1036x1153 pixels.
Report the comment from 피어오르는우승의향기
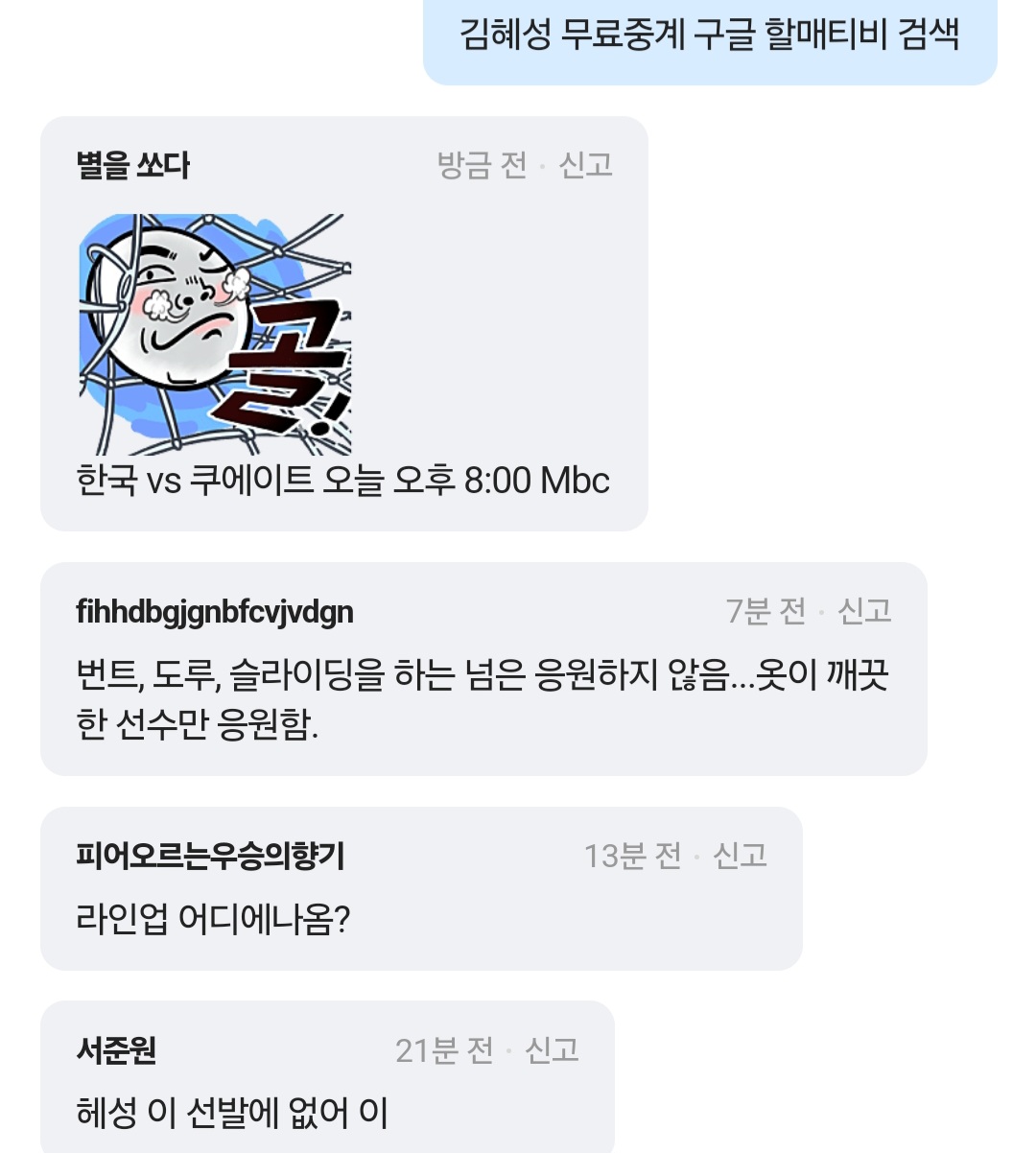(740, 855)
